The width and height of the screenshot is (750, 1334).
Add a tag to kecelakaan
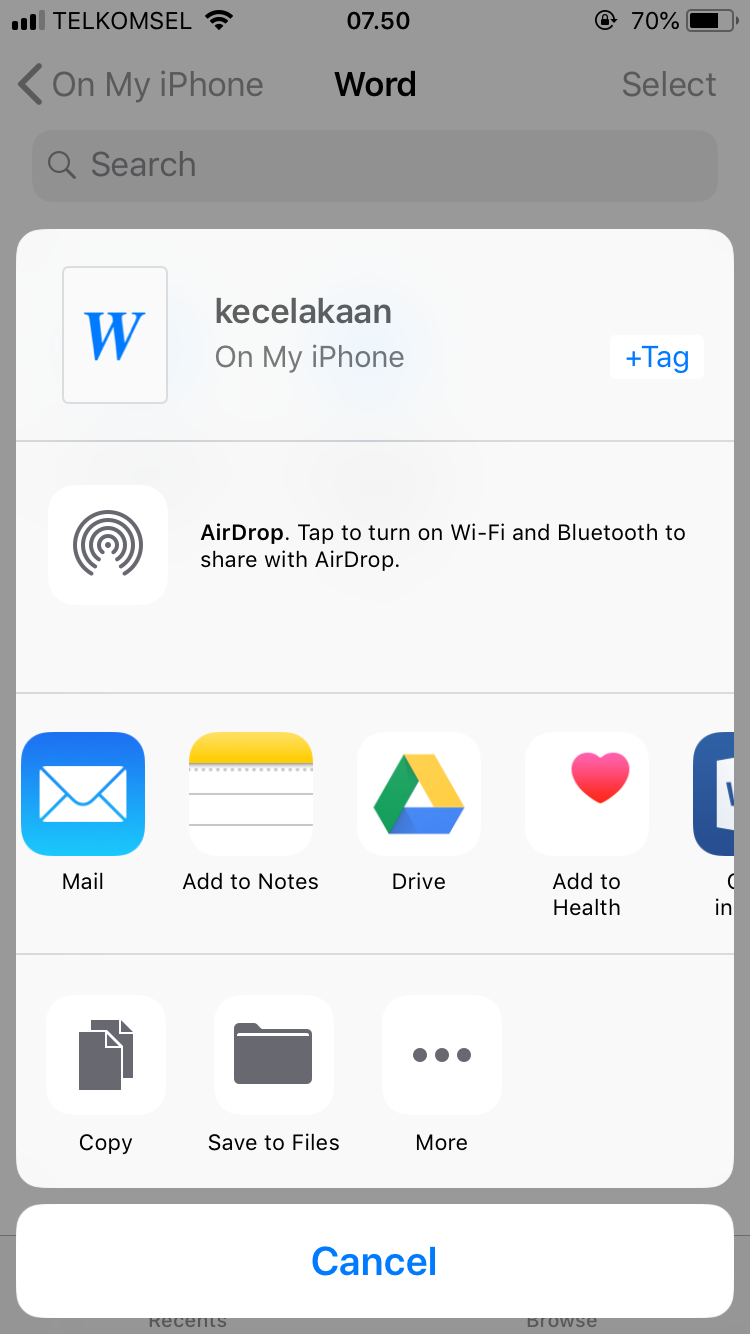tap(656, 357)
